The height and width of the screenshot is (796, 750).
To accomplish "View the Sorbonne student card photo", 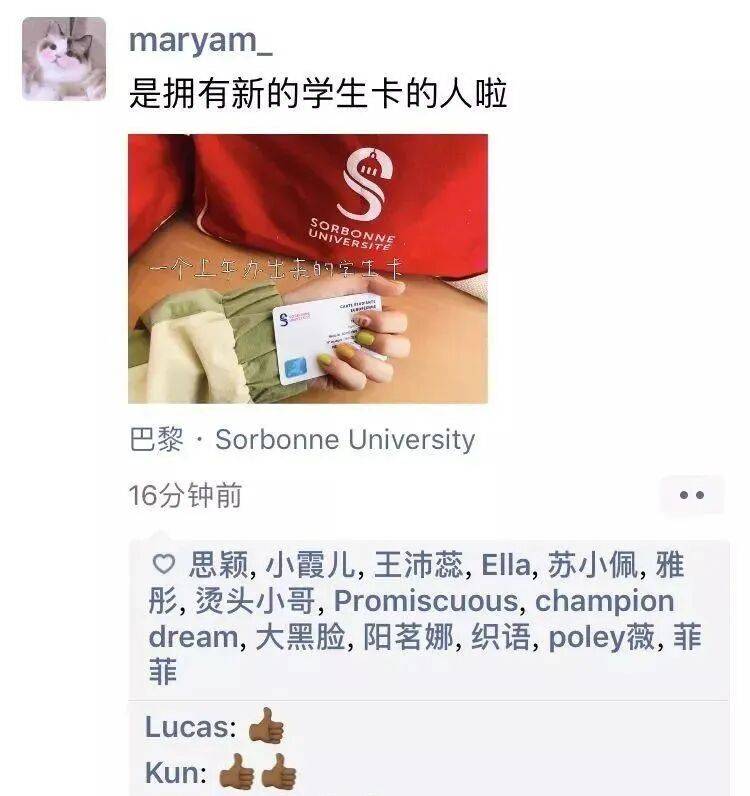I will click(x=308, y=269).
